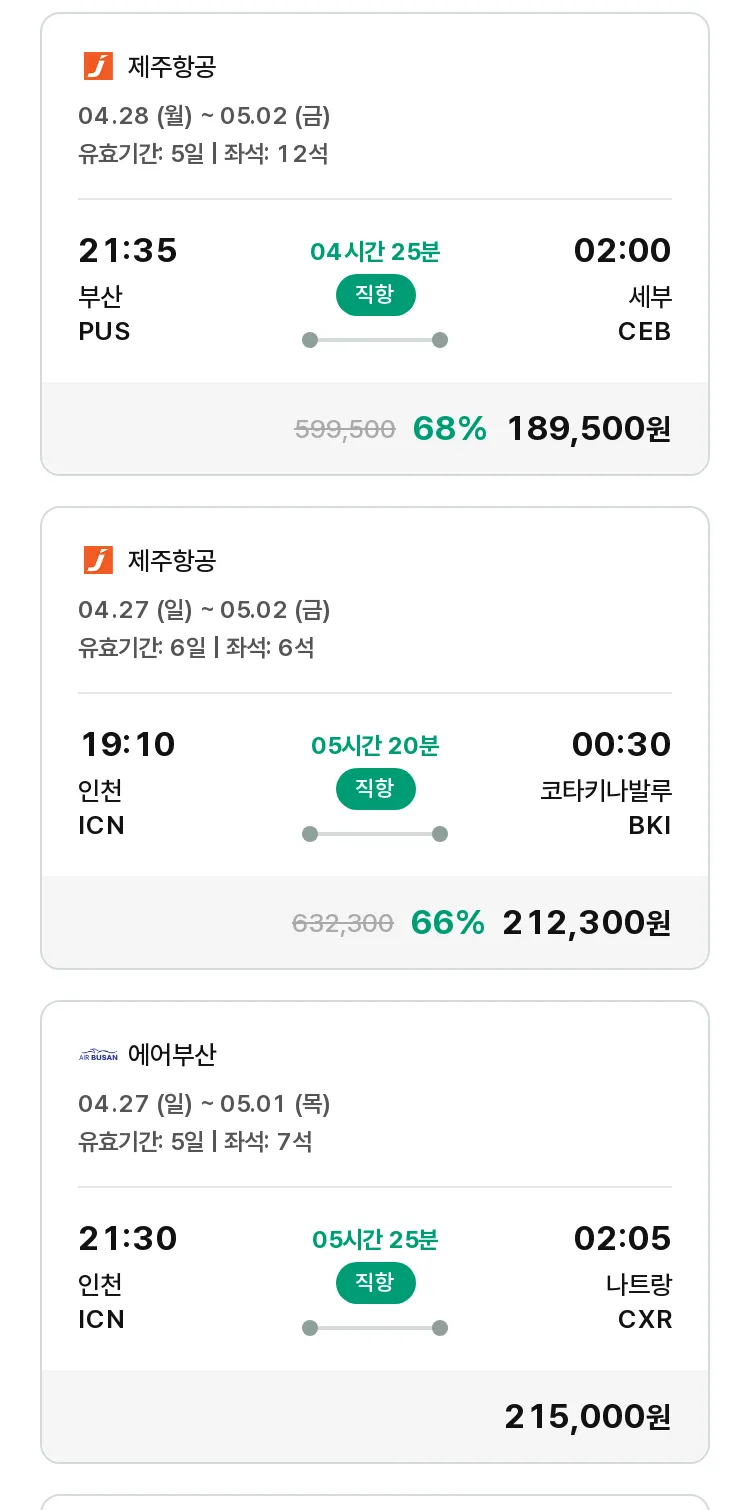The width and height of the screenshot is (750, 1510).
Task: Select the Air Busan Incheon to Nha Trang flight
Action: tap(375, 1232)
